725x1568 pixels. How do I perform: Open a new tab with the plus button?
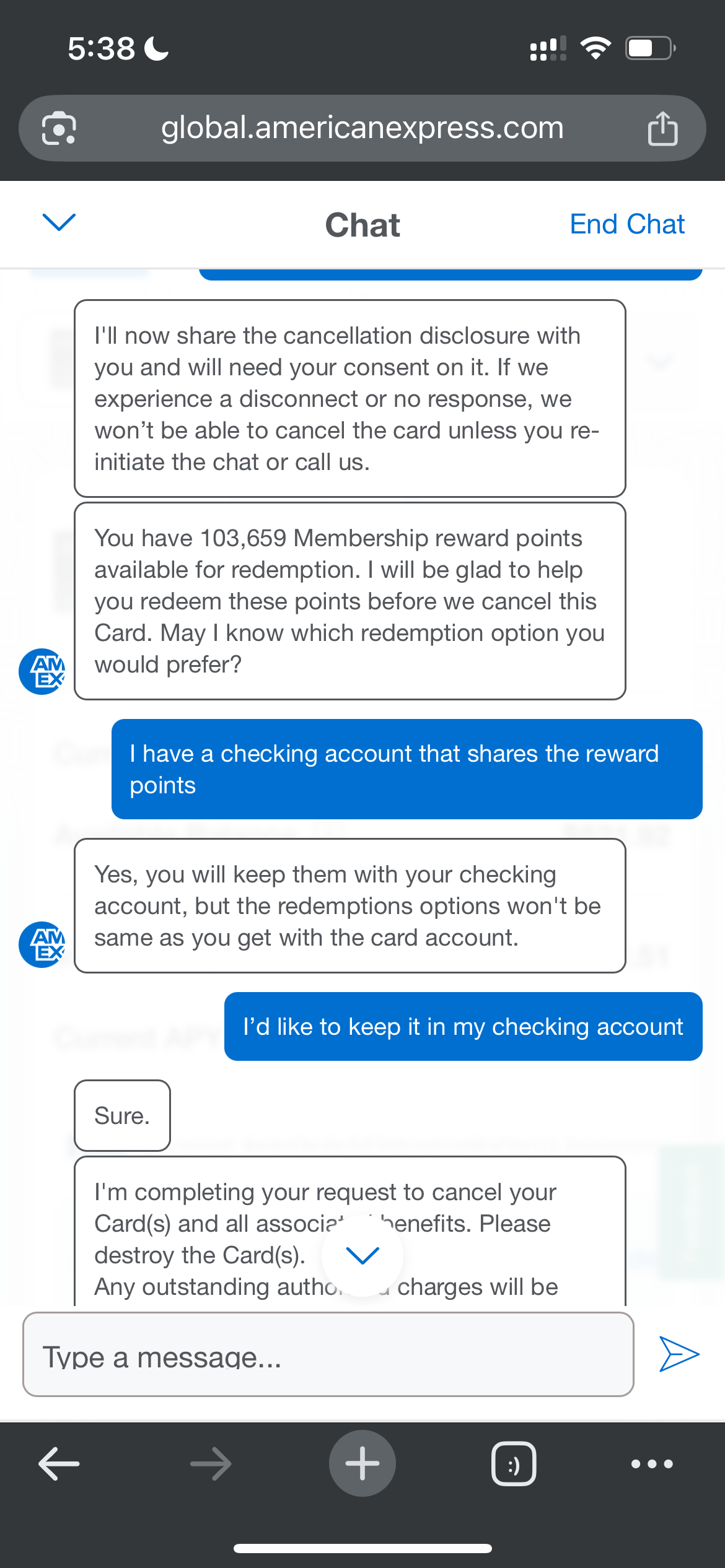pos(362,1463)
